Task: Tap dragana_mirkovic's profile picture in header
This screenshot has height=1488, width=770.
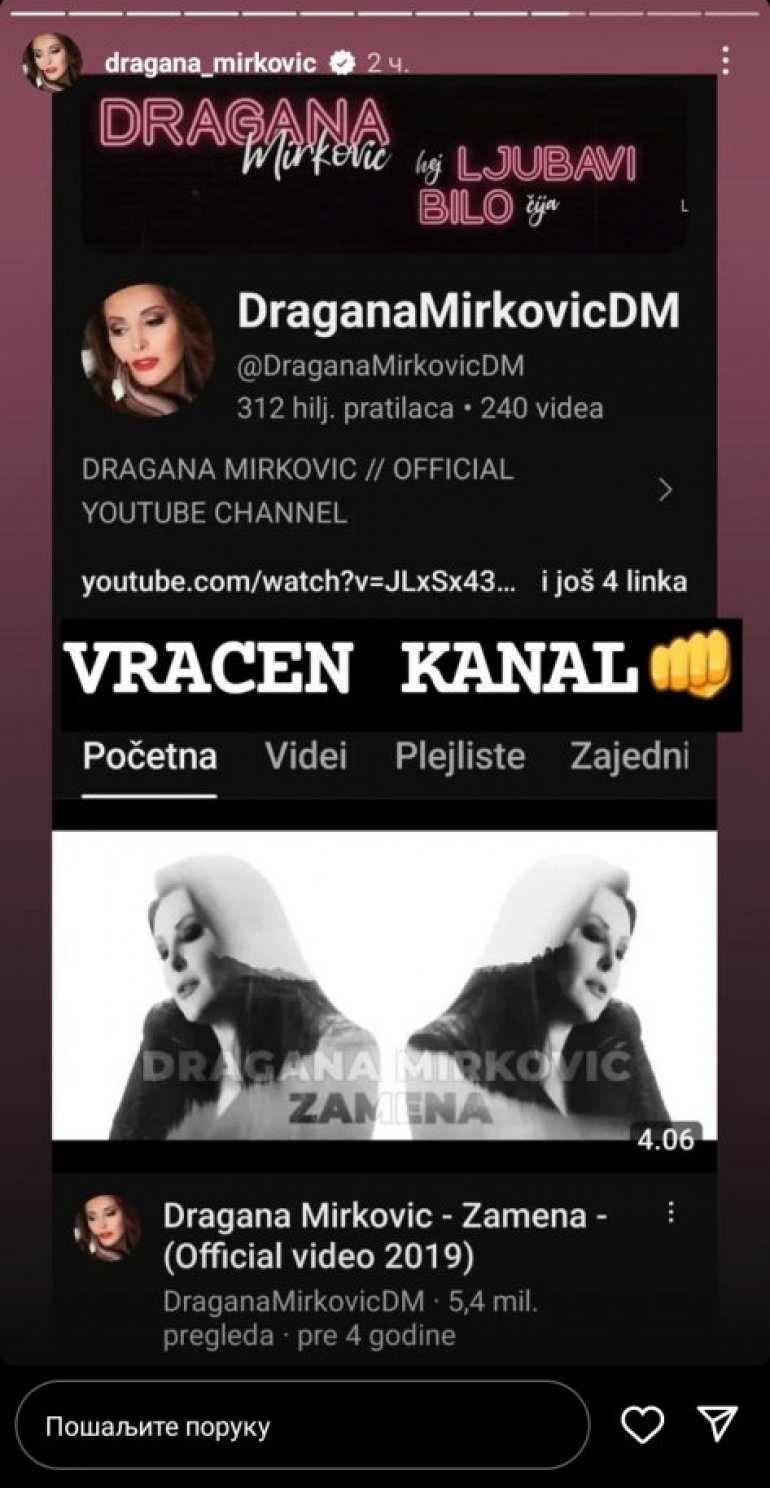Action: (x=52, y=63)
